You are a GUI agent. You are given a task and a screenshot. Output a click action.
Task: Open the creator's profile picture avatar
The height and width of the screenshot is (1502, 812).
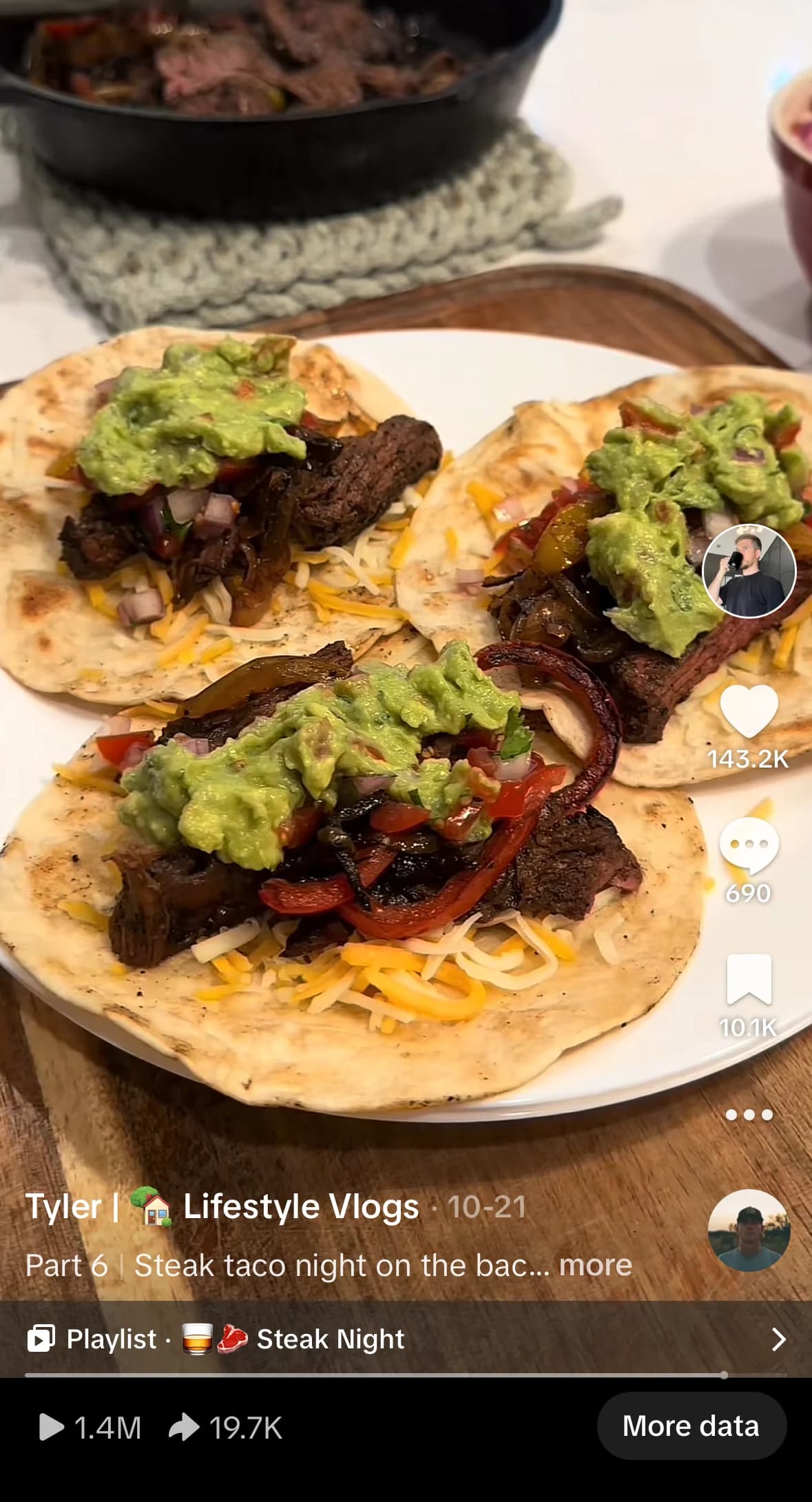(x=749, y=570)
